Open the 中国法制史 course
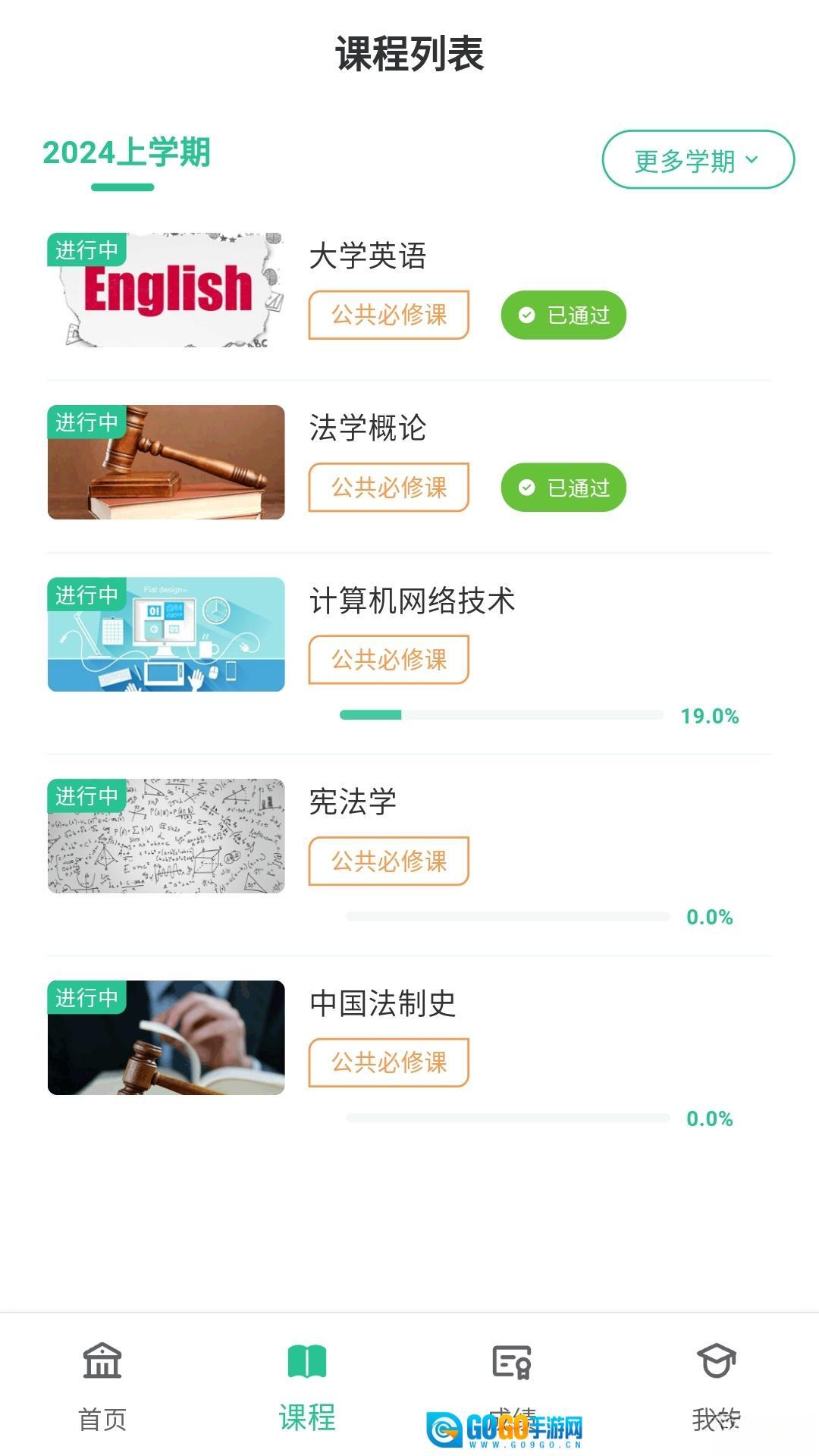 [383, 1004]
